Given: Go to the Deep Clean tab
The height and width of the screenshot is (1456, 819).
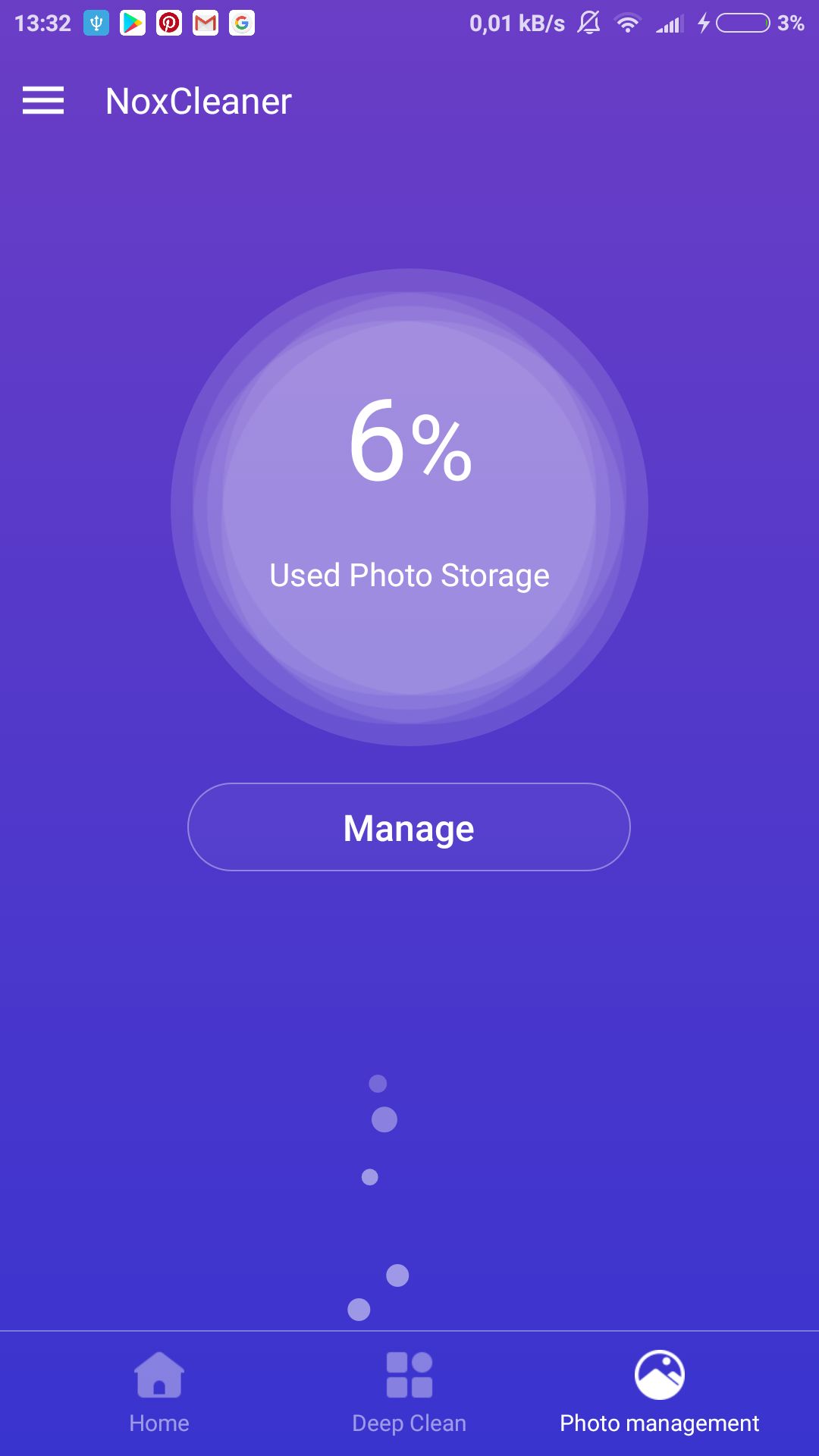Looking at the screenshot, I should click(x=409, y=1394).
